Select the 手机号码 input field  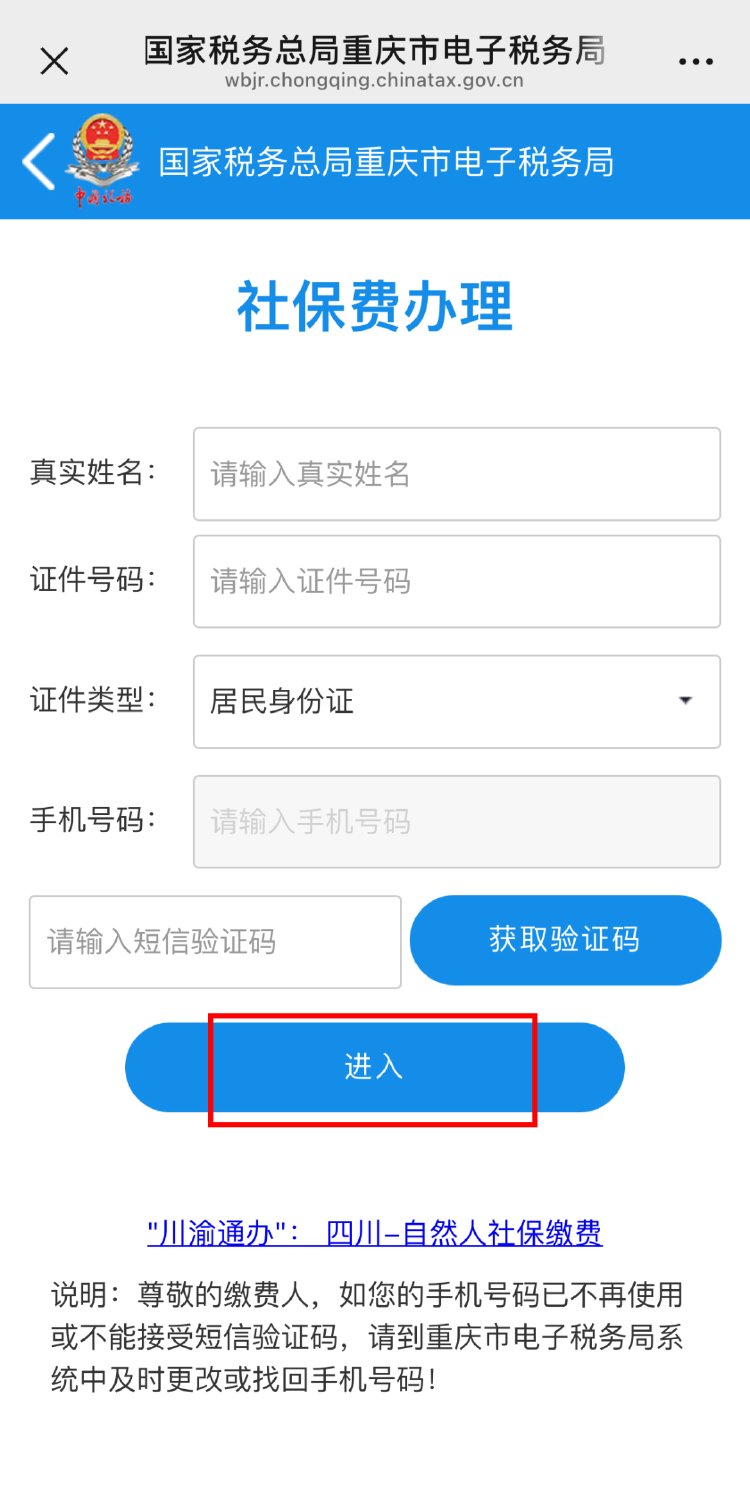(456, 821)
